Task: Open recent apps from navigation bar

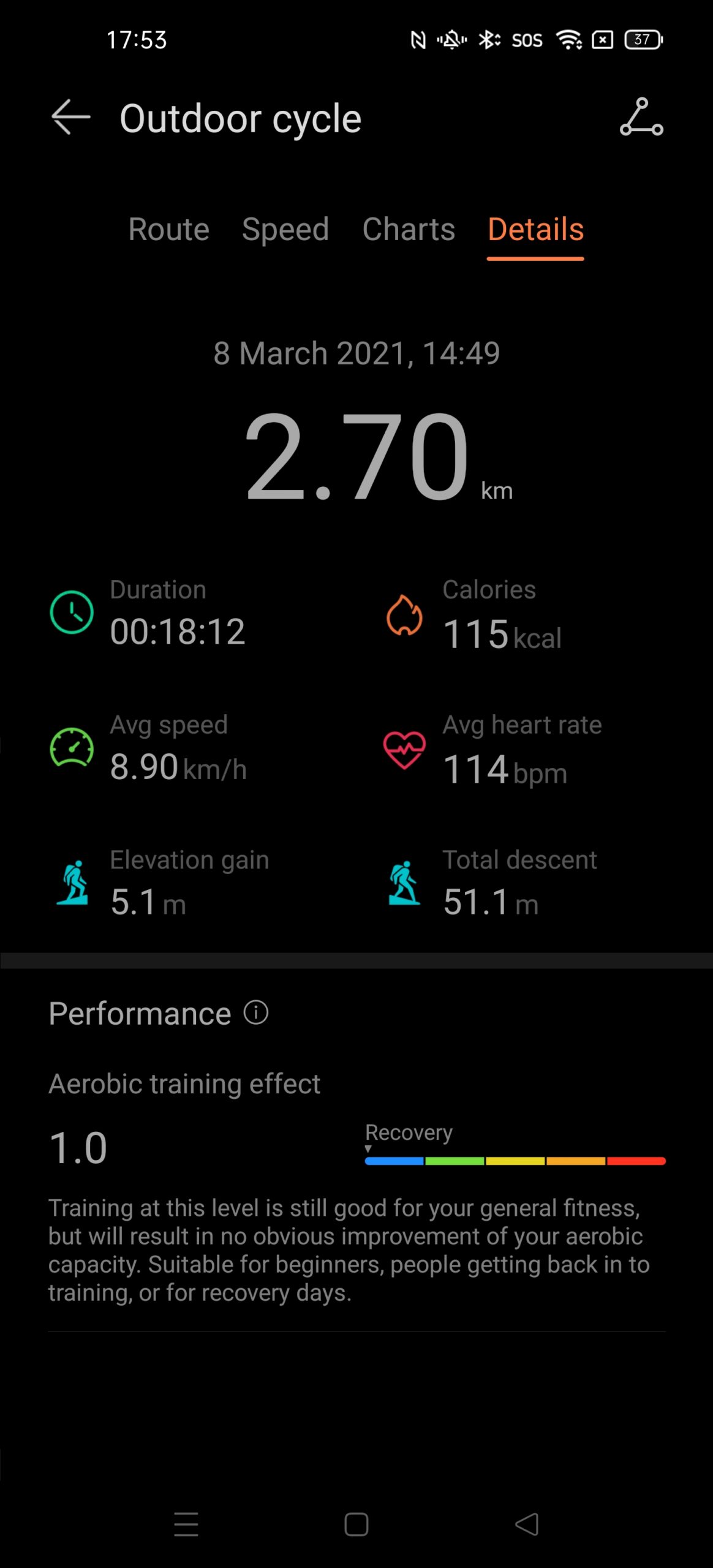Action: [x=186, y=1524]
